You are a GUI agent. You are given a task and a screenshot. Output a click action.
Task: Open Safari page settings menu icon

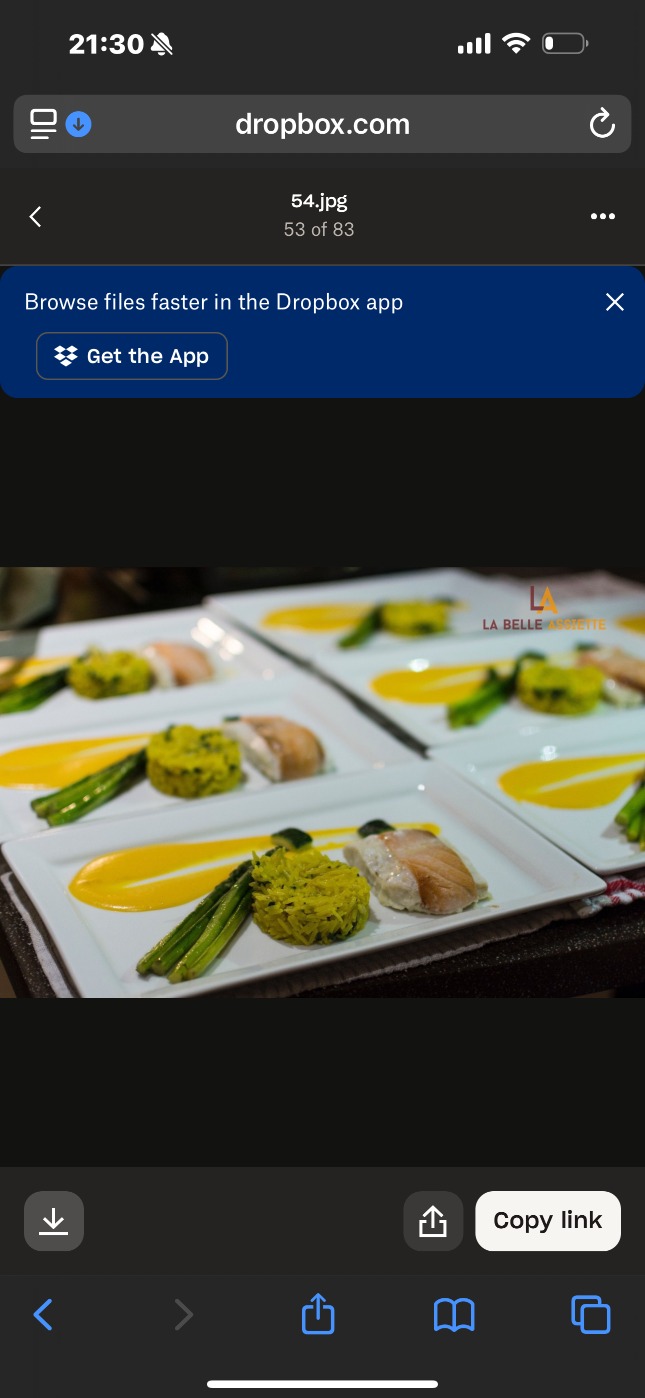point(43,124)
